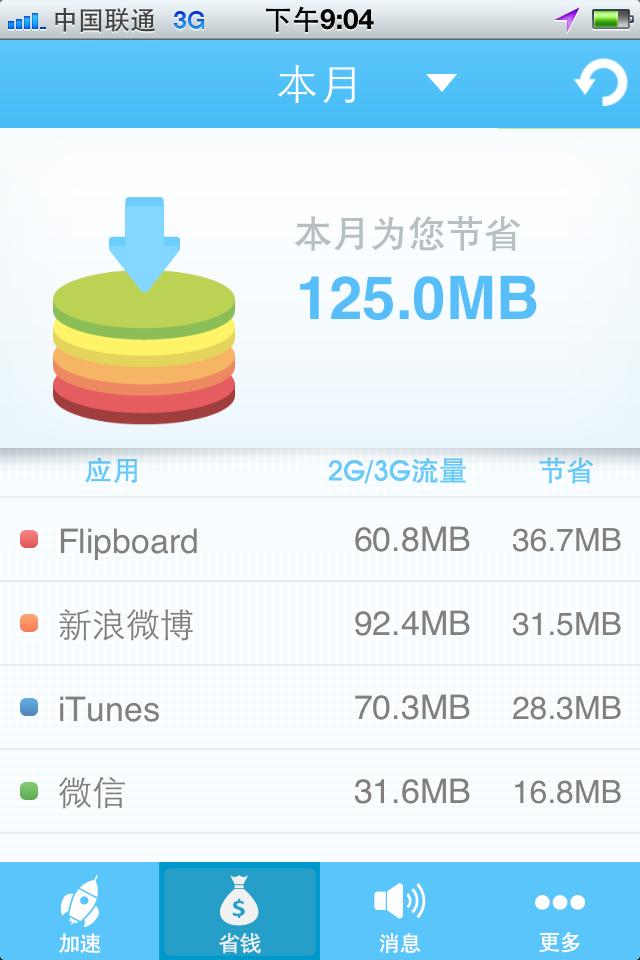This screenshot has width=640, height=960.
Task: View 新浪微博 data usage details
Action: [320, 625]
